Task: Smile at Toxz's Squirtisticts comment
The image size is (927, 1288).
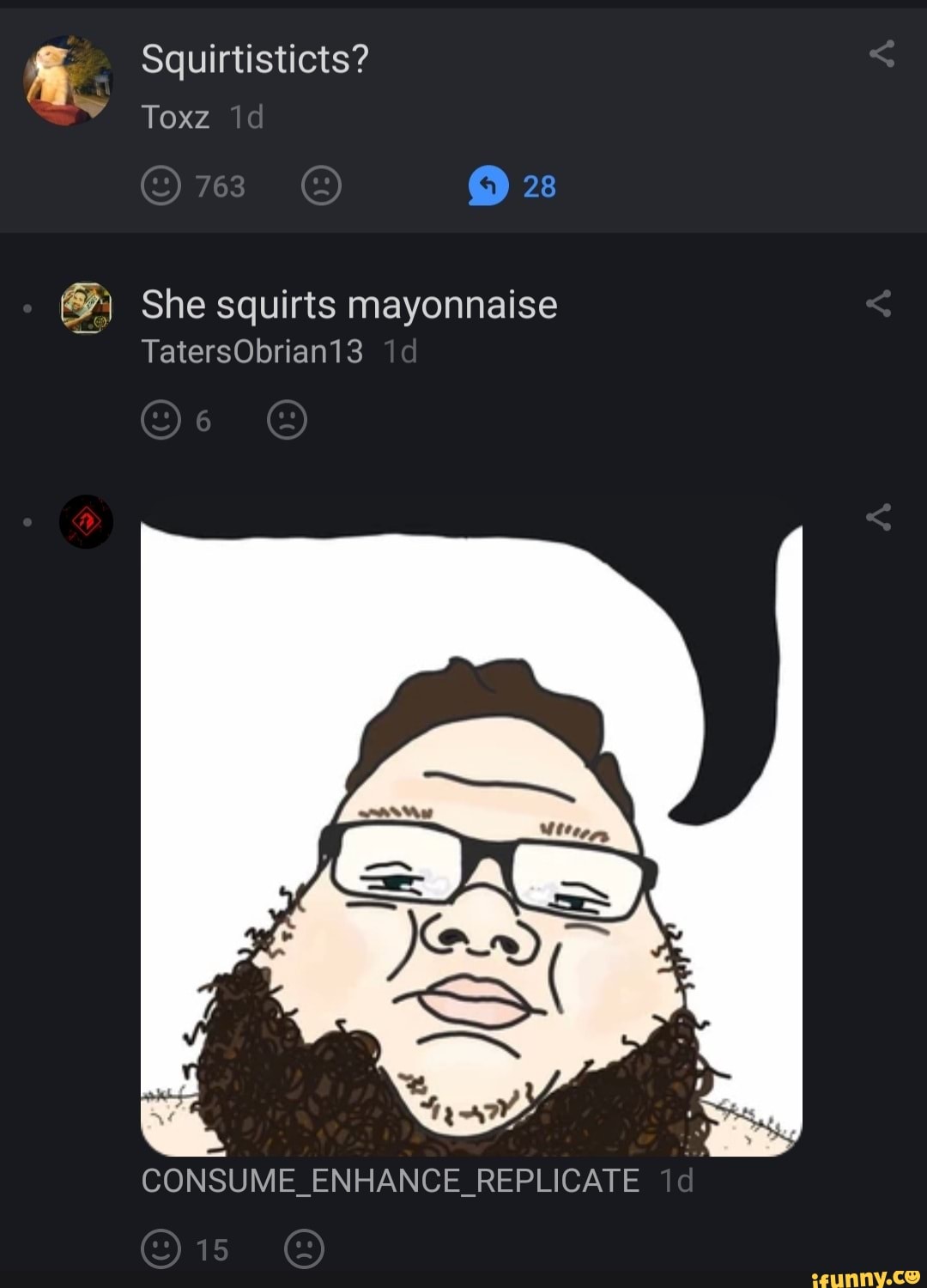Action: coord(161,185)
